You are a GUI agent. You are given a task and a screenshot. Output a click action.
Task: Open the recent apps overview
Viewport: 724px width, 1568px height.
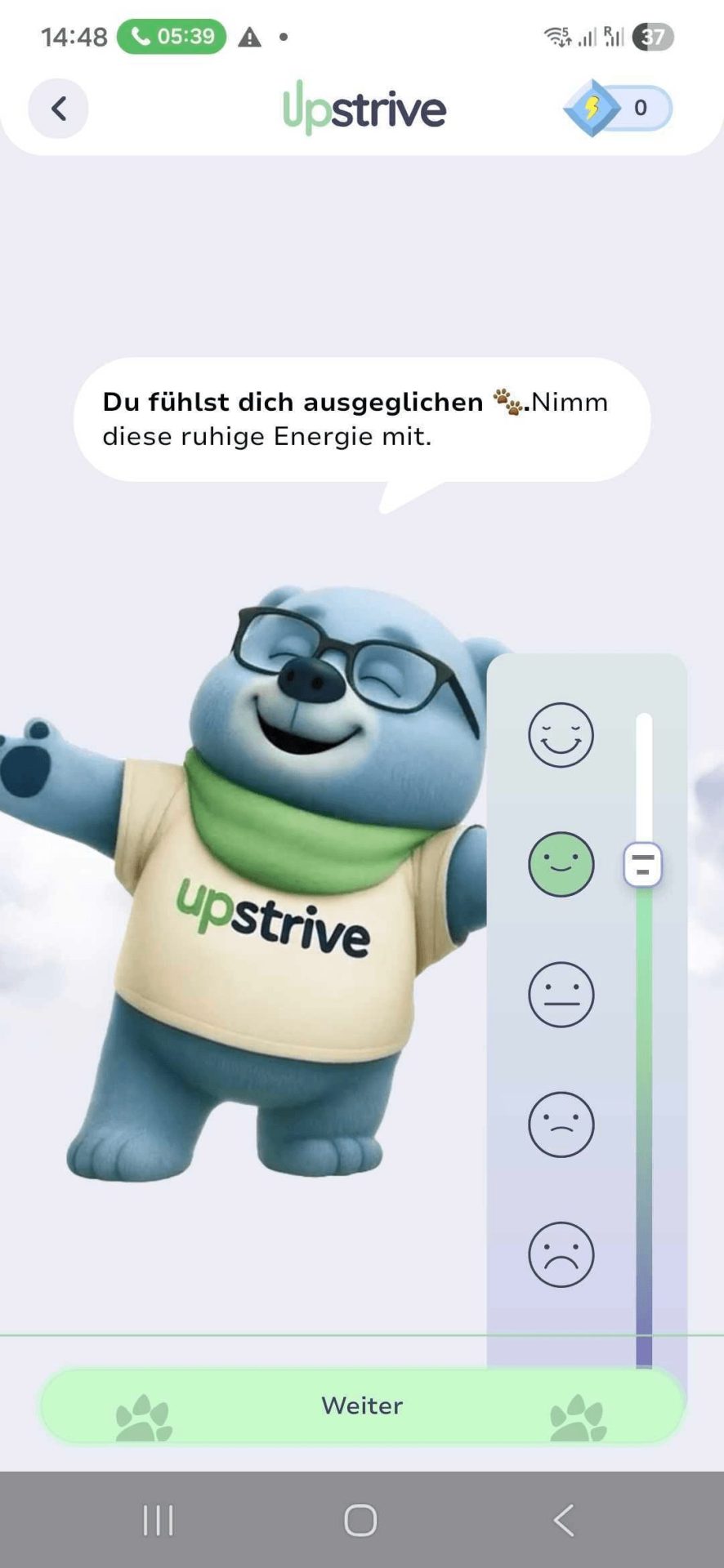(x=158, y=1520)
